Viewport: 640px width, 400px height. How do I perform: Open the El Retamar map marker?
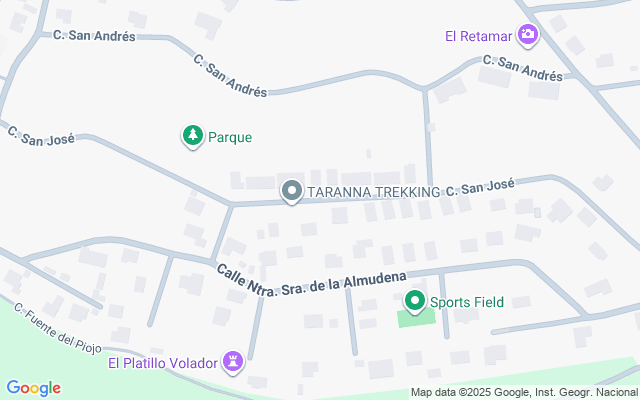(528, 37)
